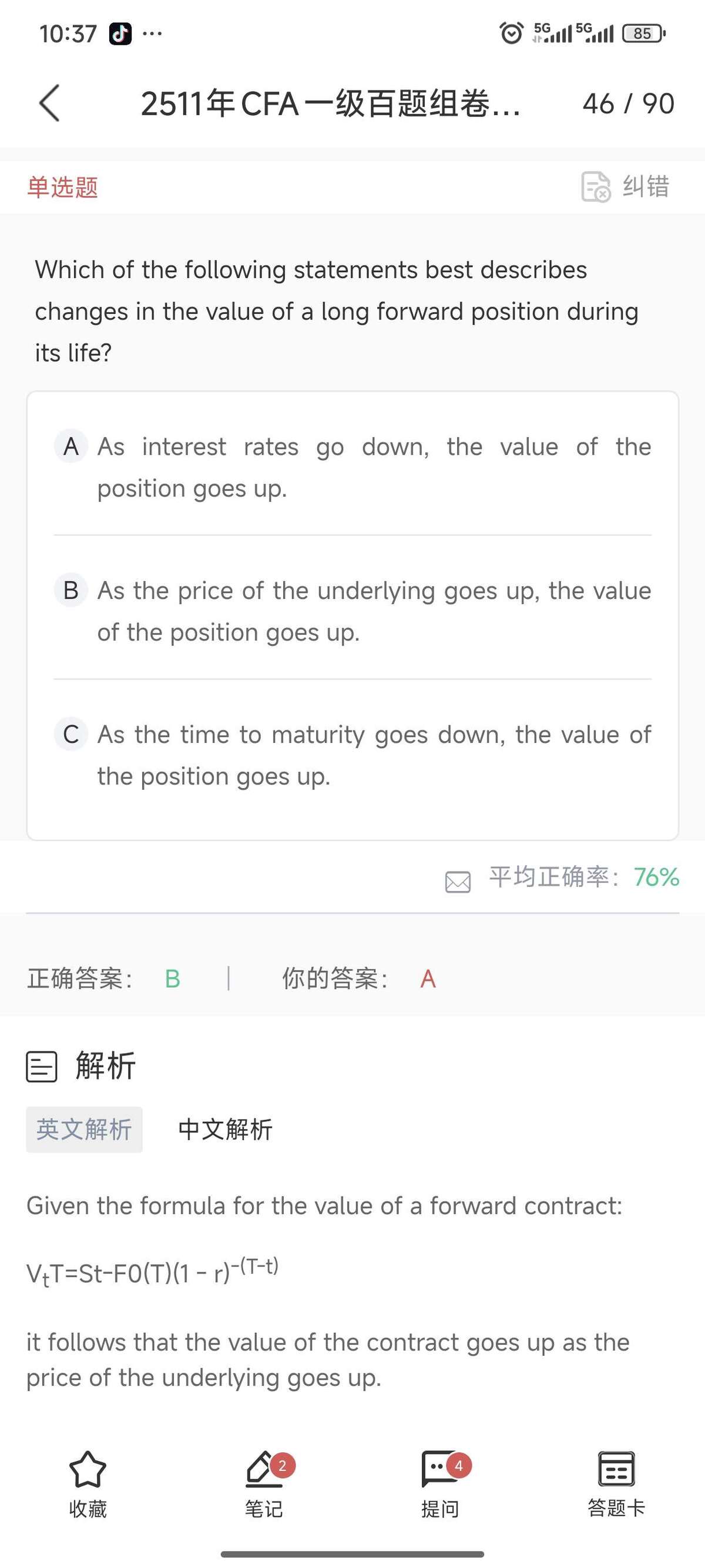The height and width of the screenshot is (1568, 705).
Task: Add this question to 收藏 favorites
Action: pyautogui.click(x=88, y=1484)
